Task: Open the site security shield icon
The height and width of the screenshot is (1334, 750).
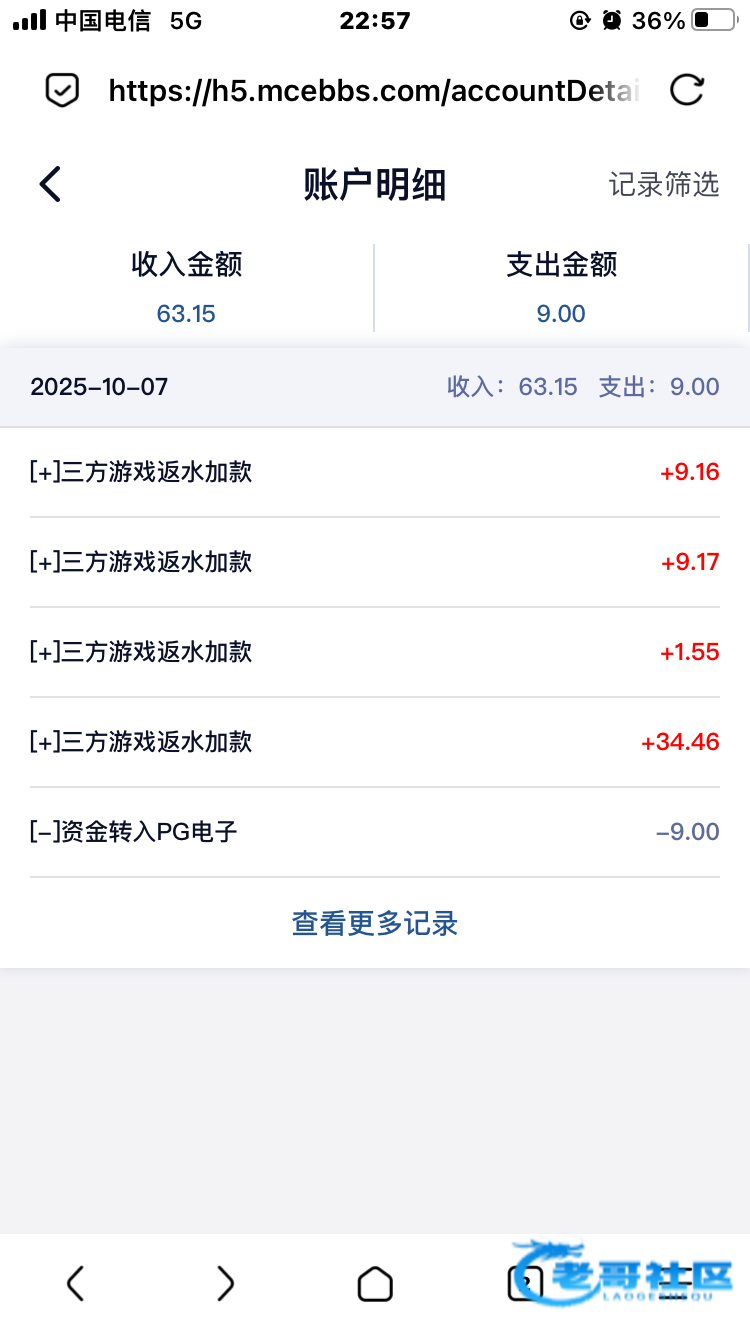Action: [62, 91]
